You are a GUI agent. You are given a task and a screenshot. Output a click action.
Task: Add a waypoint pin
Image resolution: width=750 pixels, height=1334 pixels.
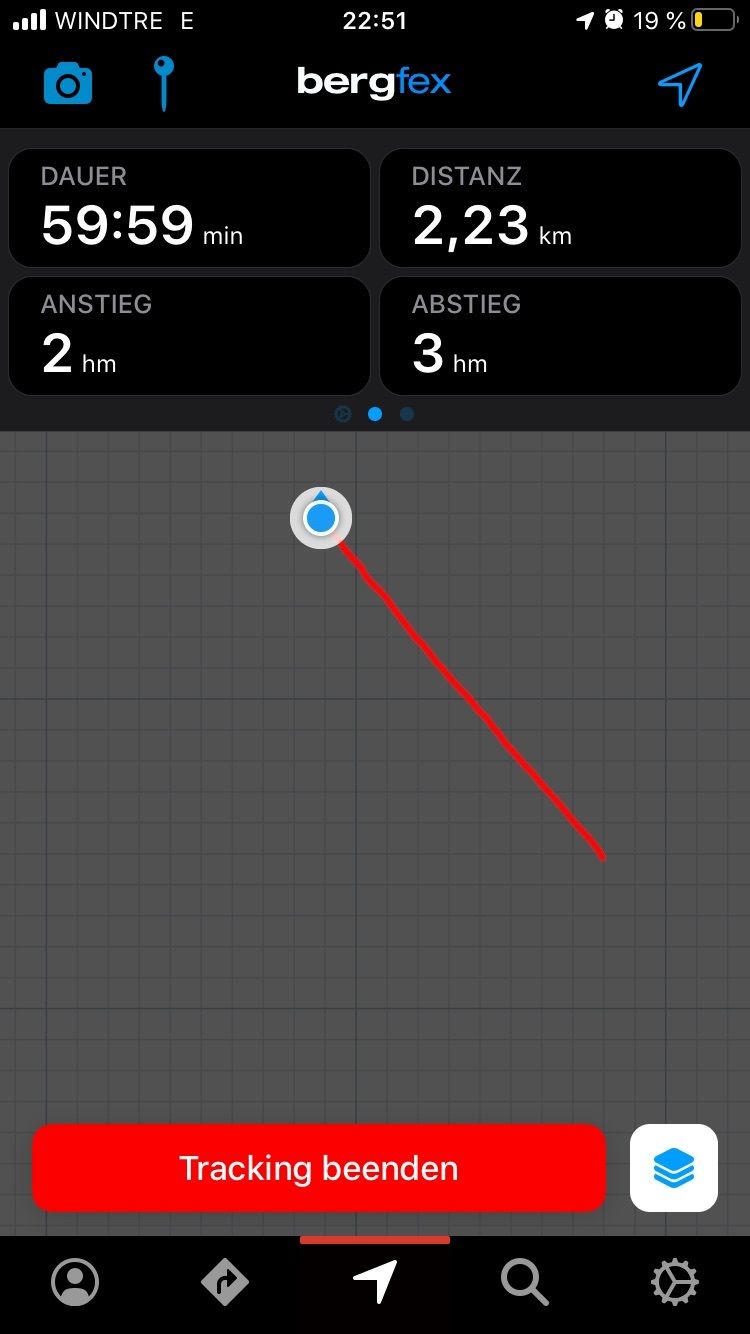pyautogui.click(x=164, y=82)
